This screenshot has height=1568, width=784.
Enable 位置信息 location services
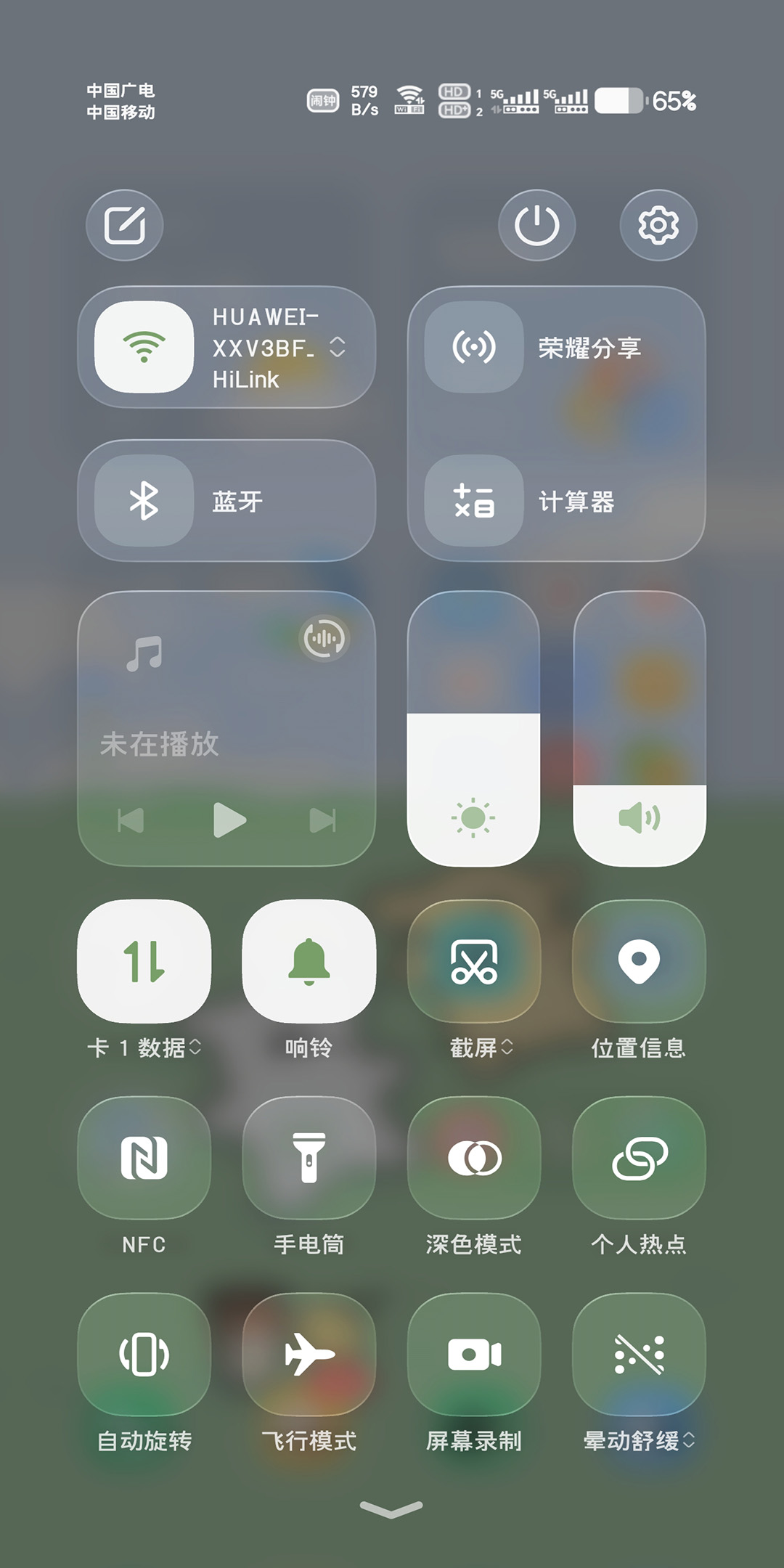pos(639,961)
